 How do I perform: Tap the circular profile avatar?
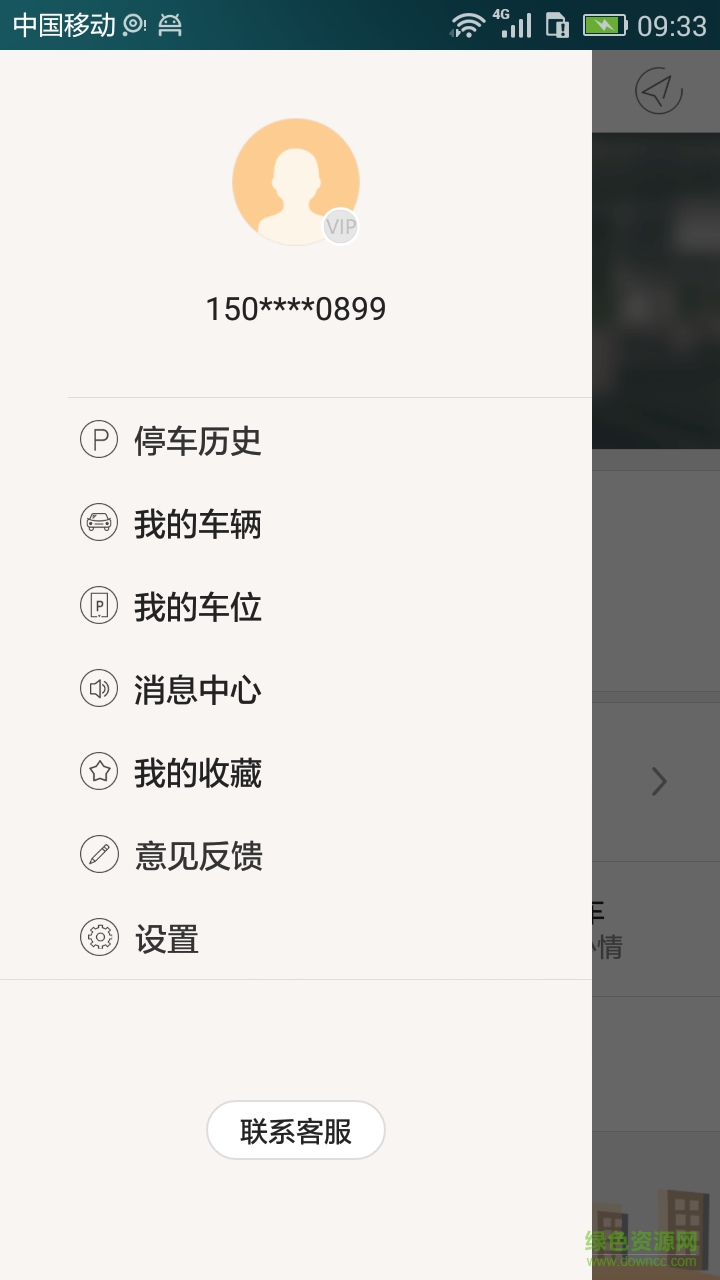click(296, 182)
